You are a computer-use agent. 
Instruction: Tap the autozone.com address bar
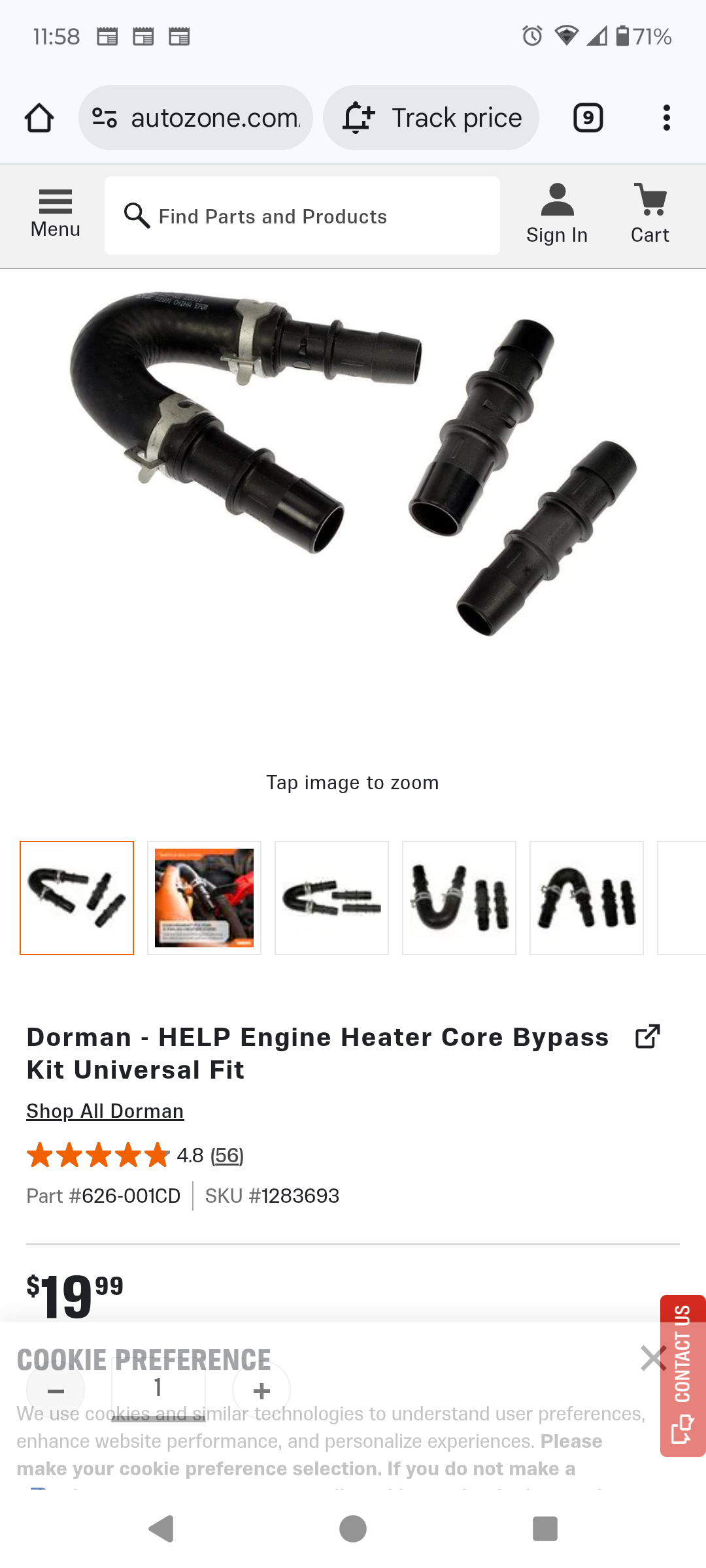pos(196,118)
